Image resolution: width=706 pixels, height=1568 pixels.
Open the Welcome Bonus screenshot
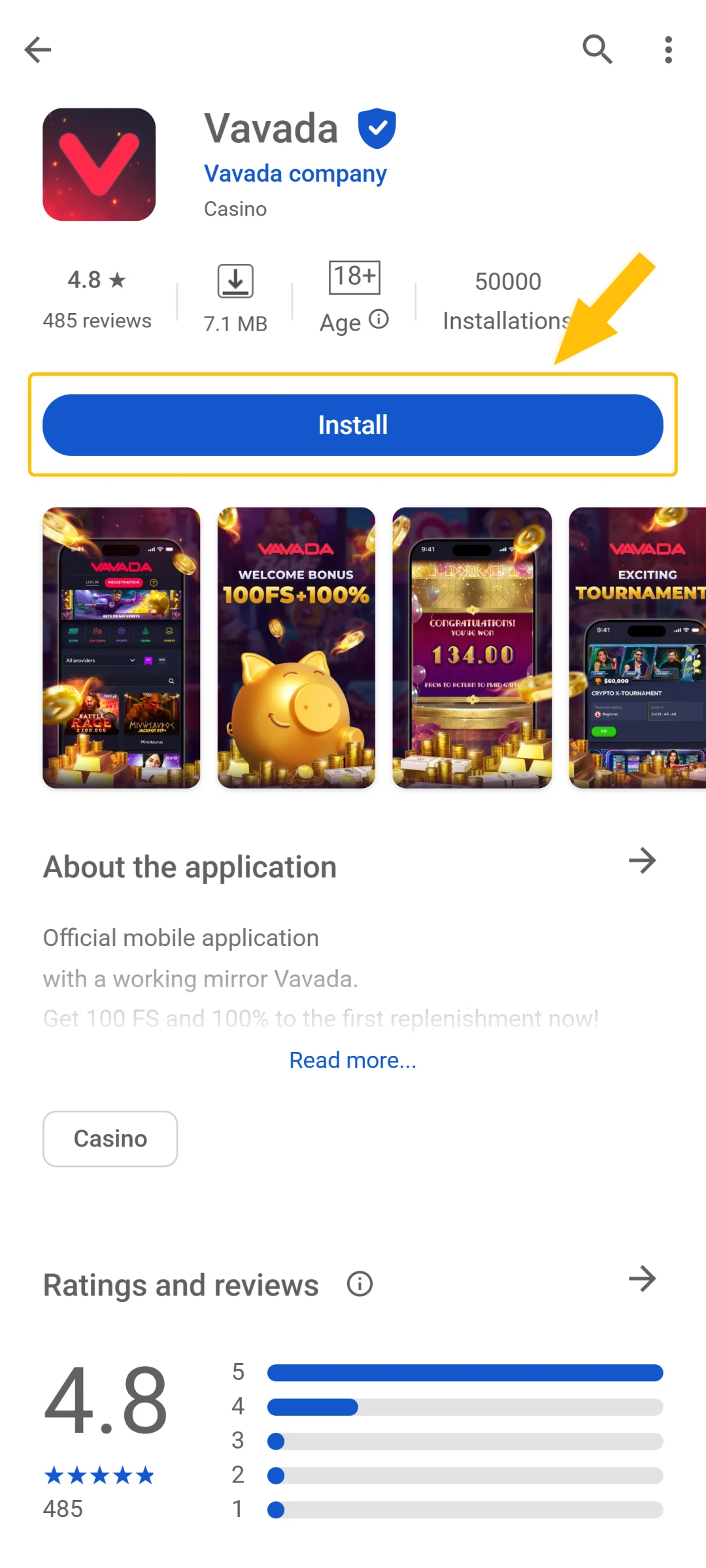295,647
